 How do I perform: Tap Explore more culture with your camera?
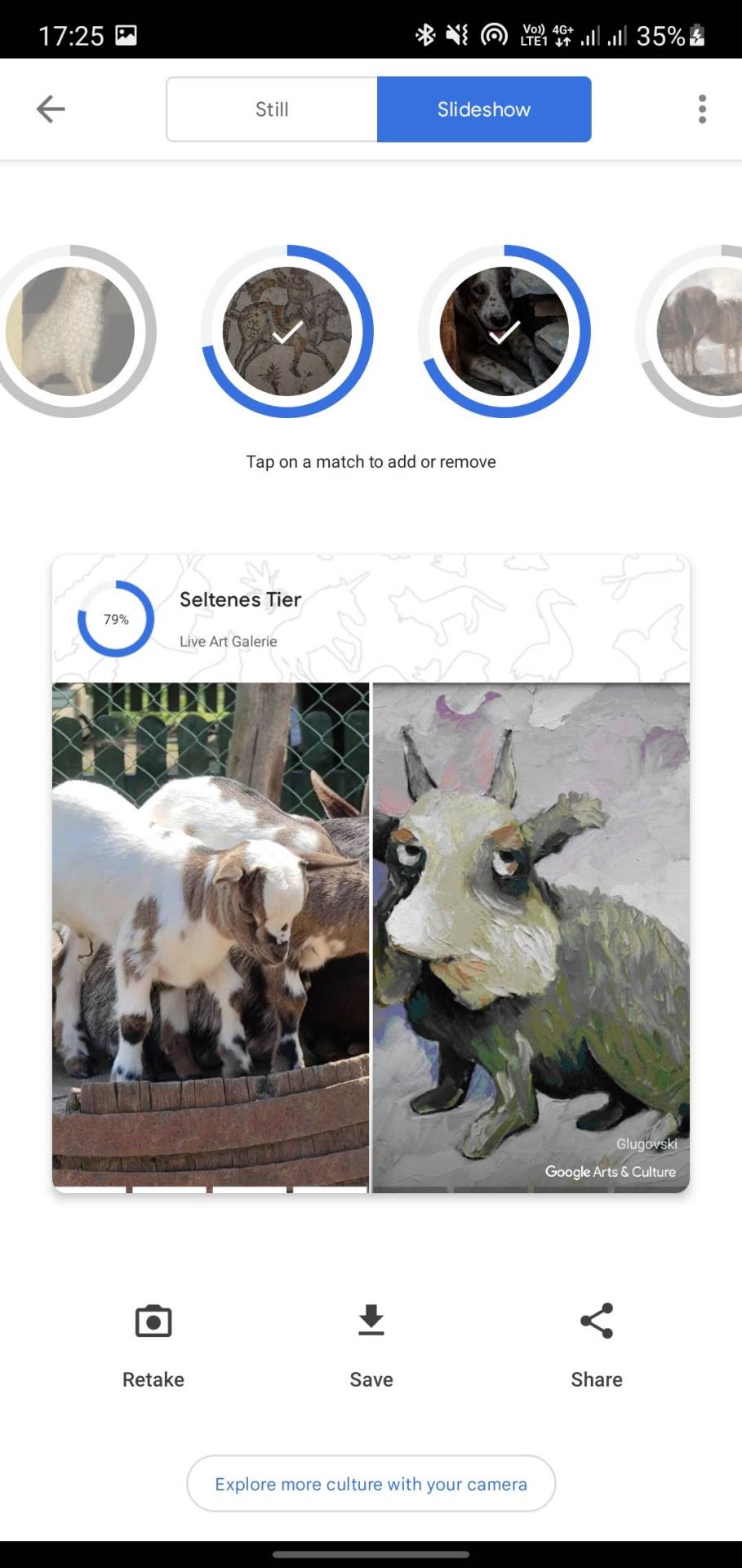coord(371,1483)
